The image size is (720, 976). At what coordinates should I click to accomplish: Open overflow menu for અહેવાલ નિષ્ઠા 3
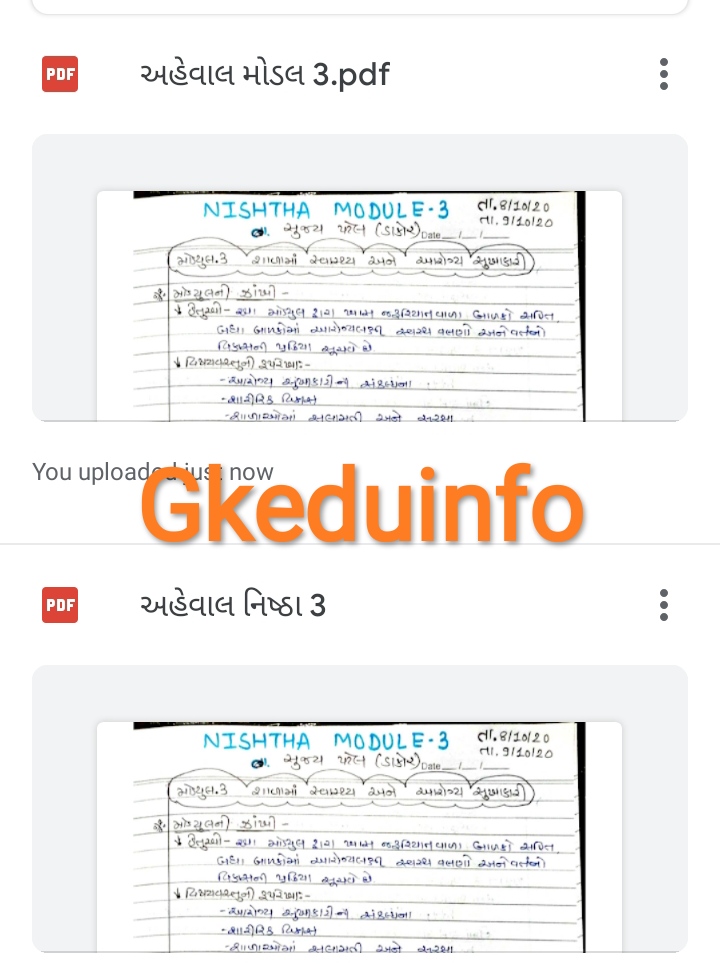click(663, 605)
